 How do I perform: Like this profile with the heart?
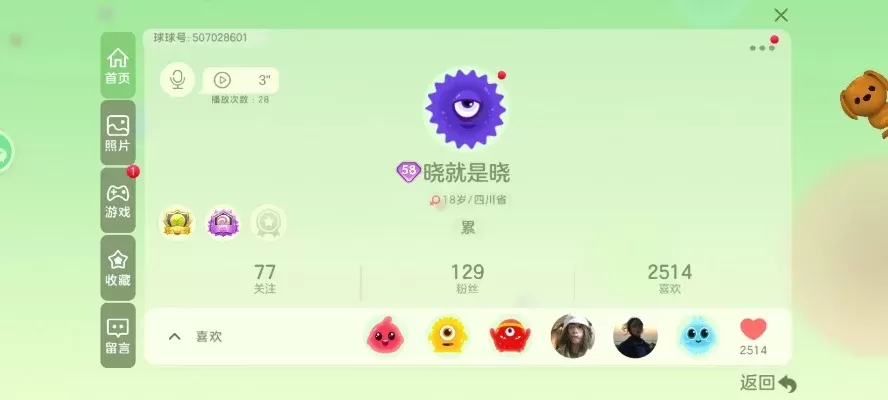coord(753,330)
